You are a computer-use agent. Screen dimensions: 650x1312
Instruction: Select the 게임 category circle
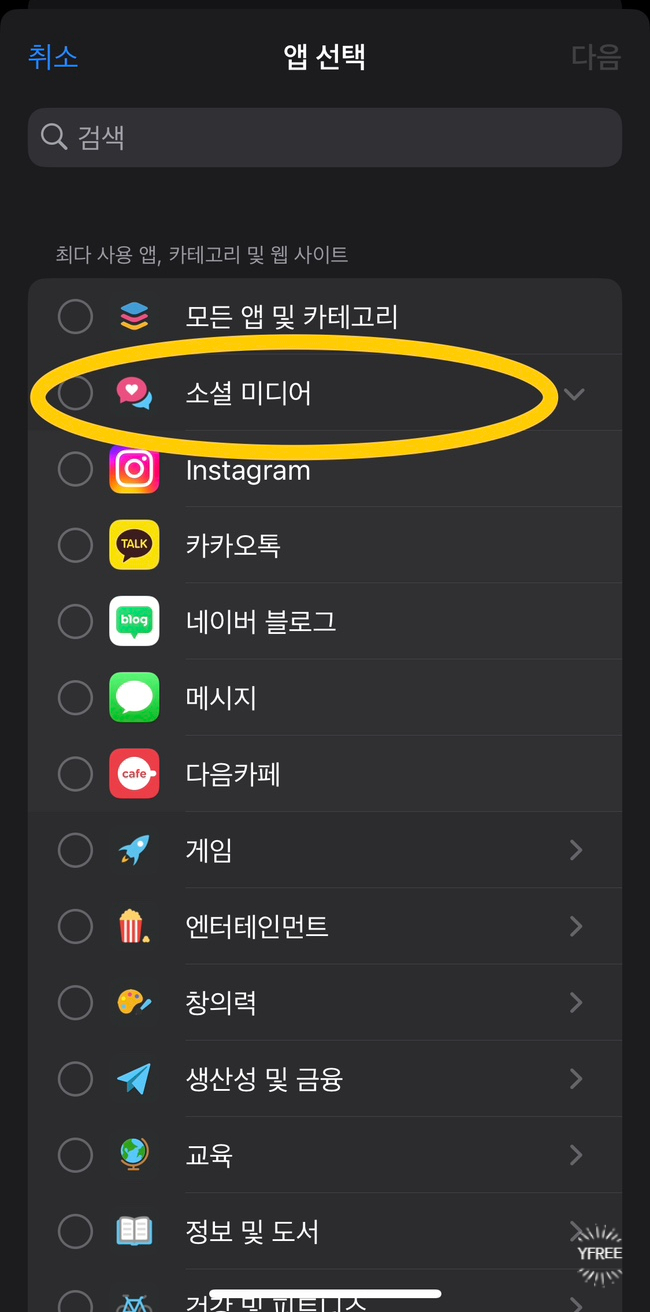coord(75,850)
